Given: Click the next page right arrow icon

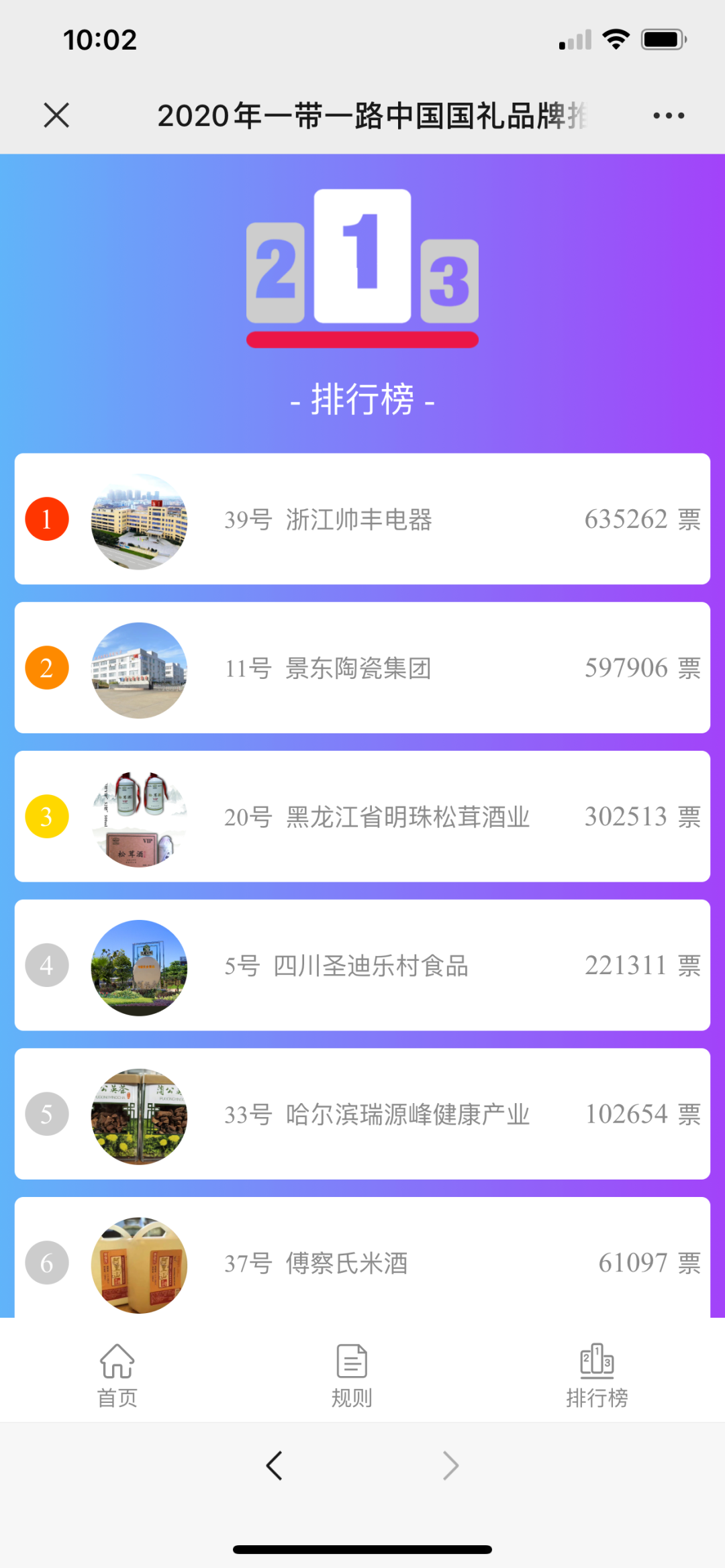Looking at the screenshot, I should point(450,1465).
